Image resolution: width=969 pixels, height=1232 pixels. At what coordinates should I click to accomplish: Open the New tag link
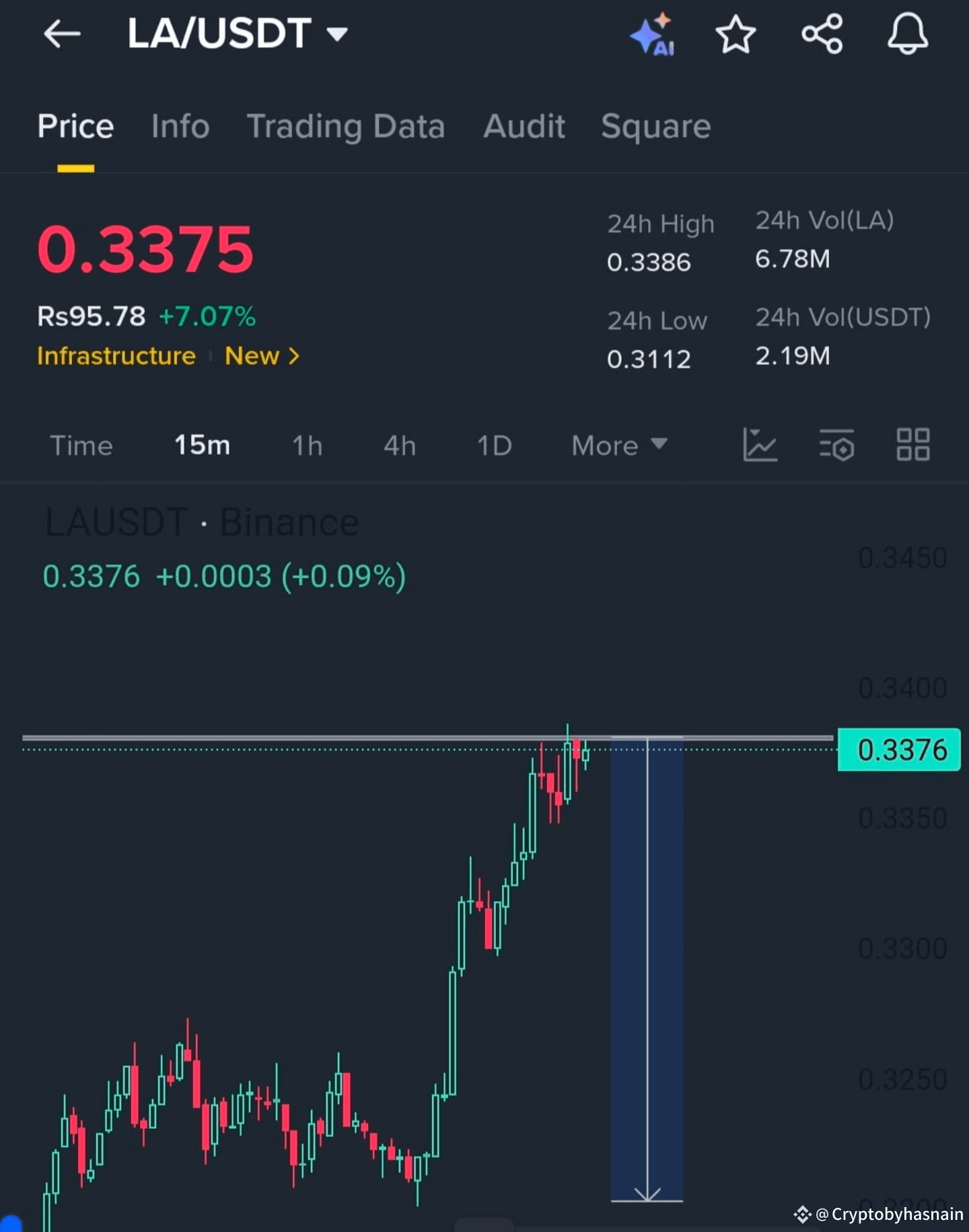point(262,356)
